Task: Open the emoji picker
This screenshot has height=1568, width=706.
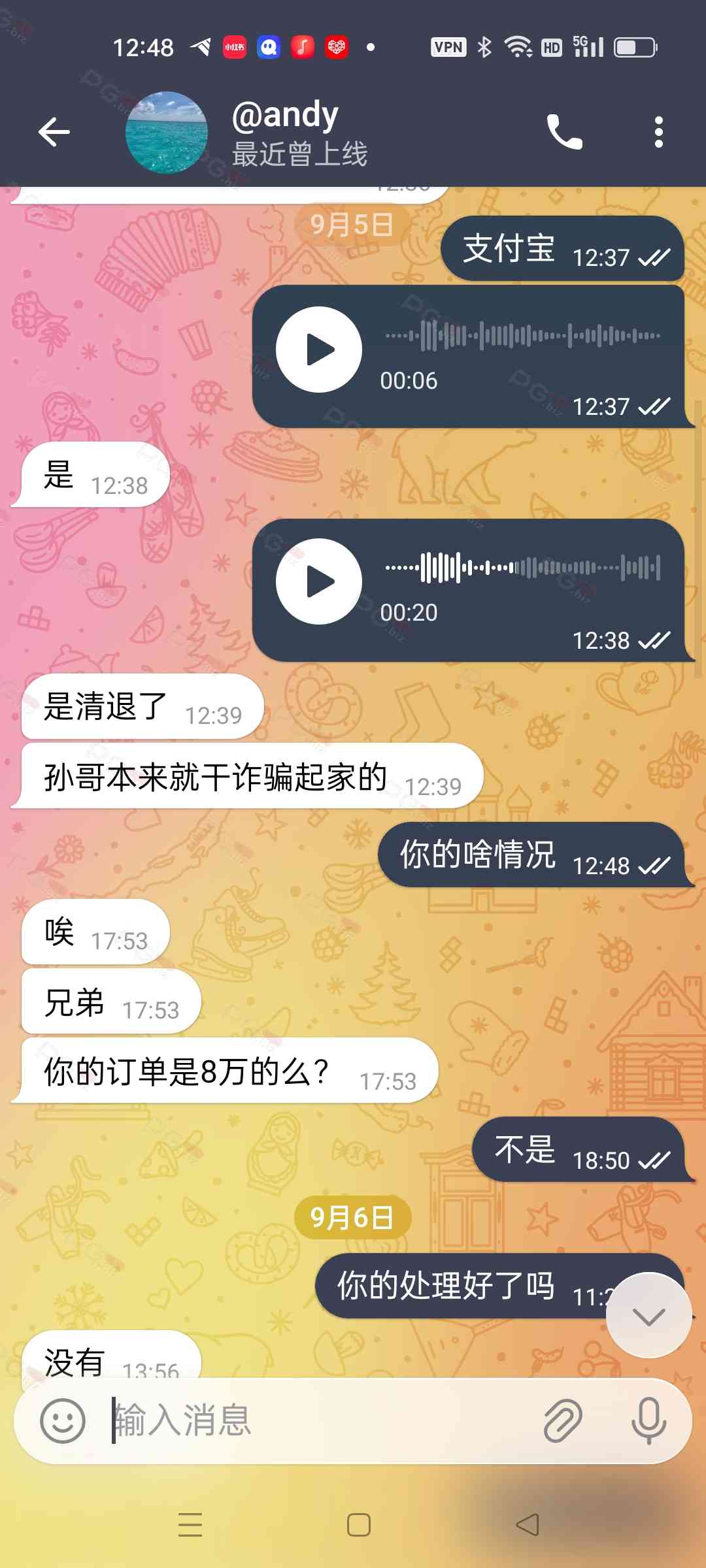Action: 63,1421
